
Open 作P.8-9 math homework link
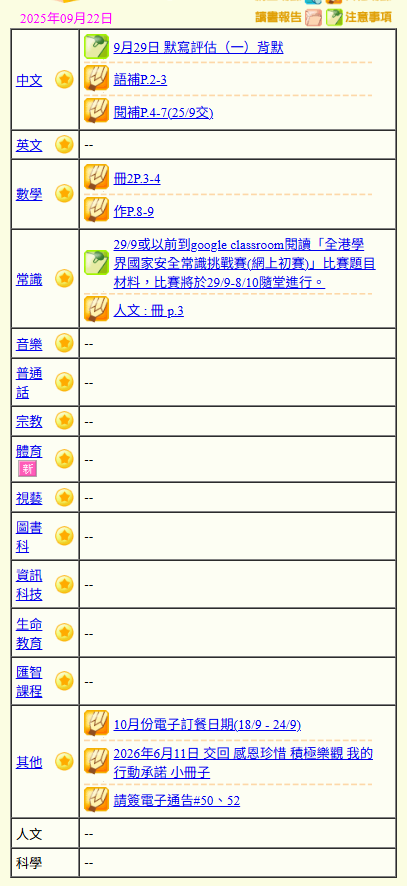133,212
